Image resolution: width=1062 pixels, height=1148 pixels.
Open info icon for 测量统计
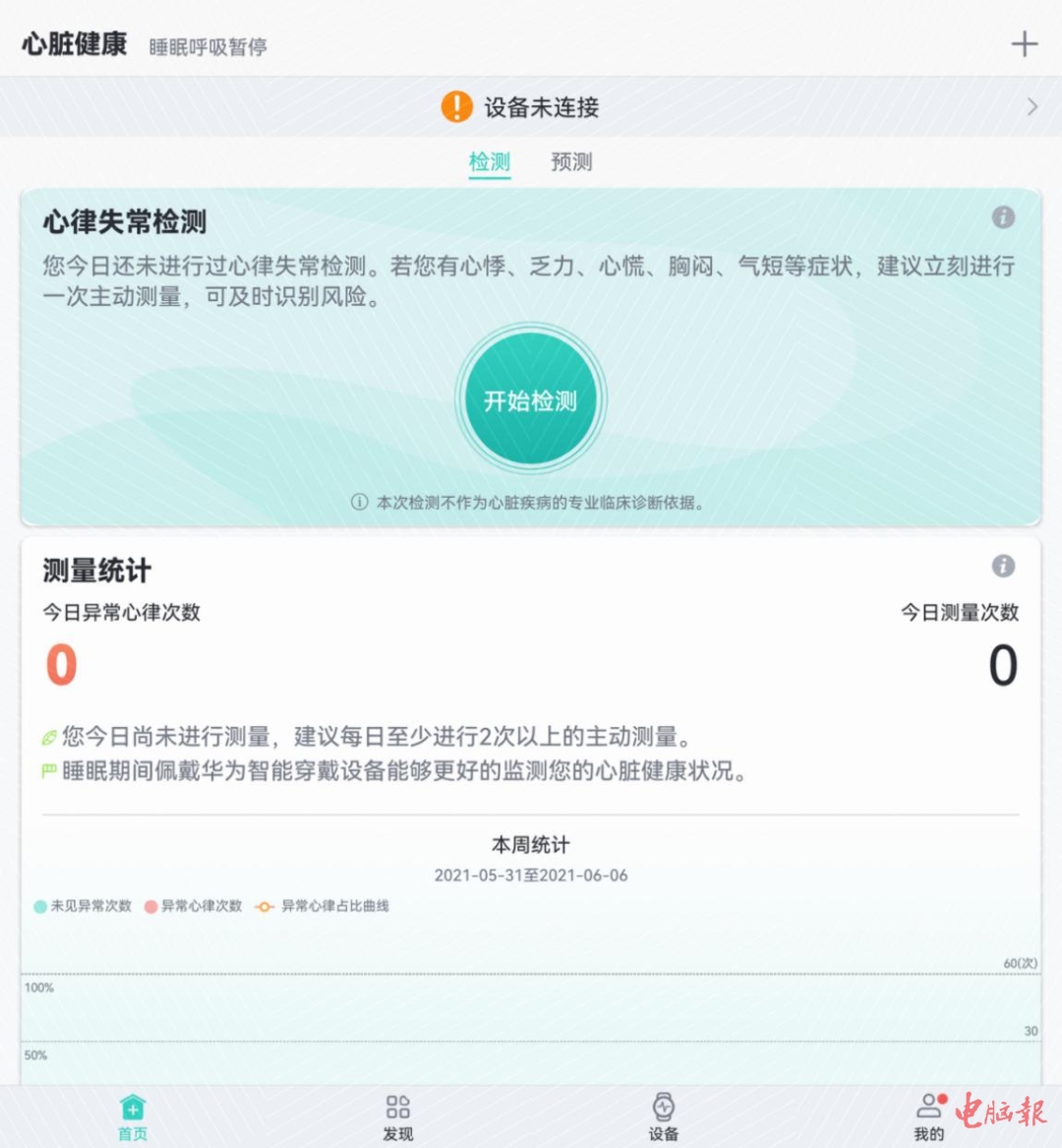(1003, 566)
